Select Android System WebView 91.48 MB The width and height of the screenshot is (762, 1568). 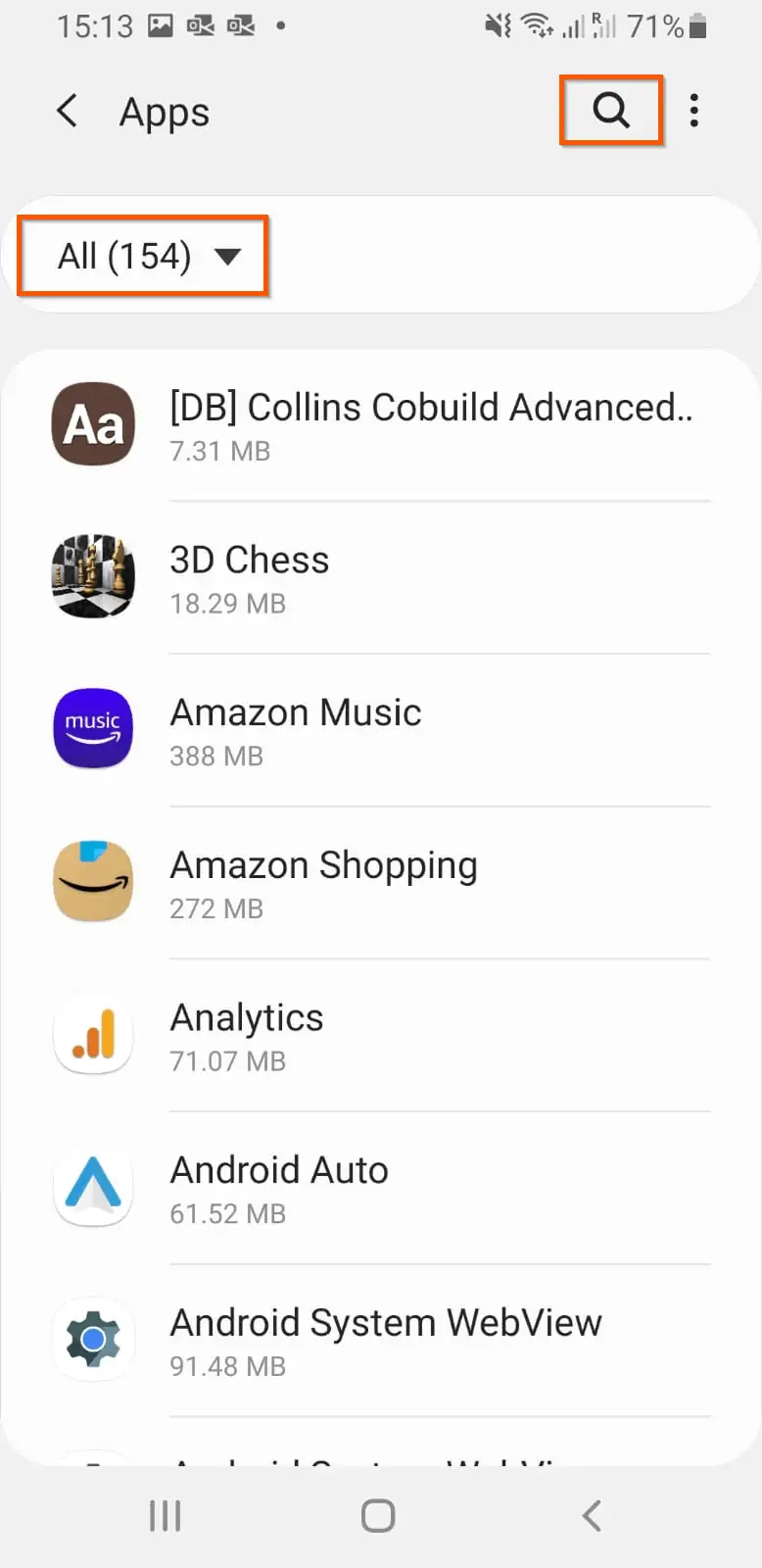[381, 1342]
